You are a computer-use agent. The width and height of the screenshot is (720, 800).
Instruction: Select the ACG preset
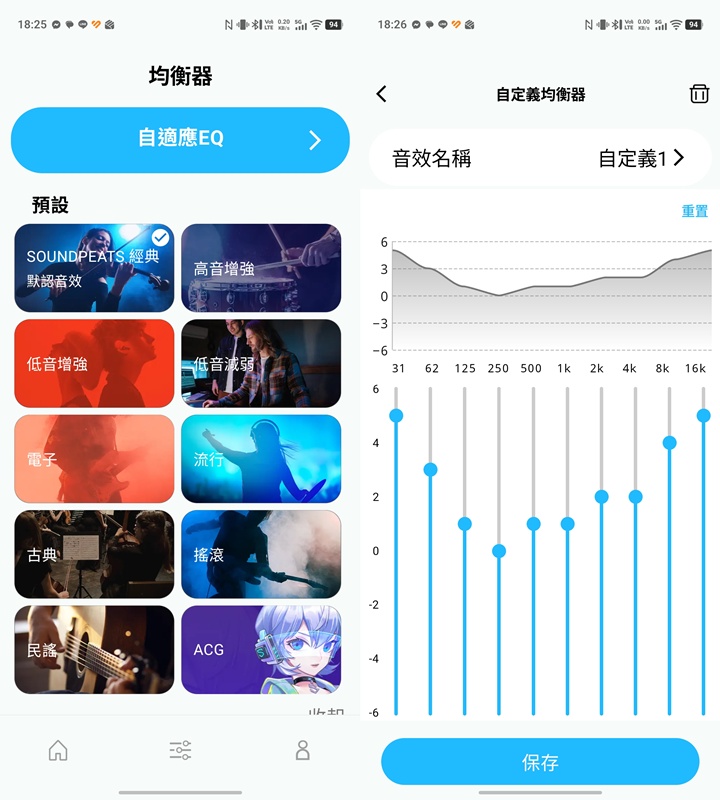point(261,649)
